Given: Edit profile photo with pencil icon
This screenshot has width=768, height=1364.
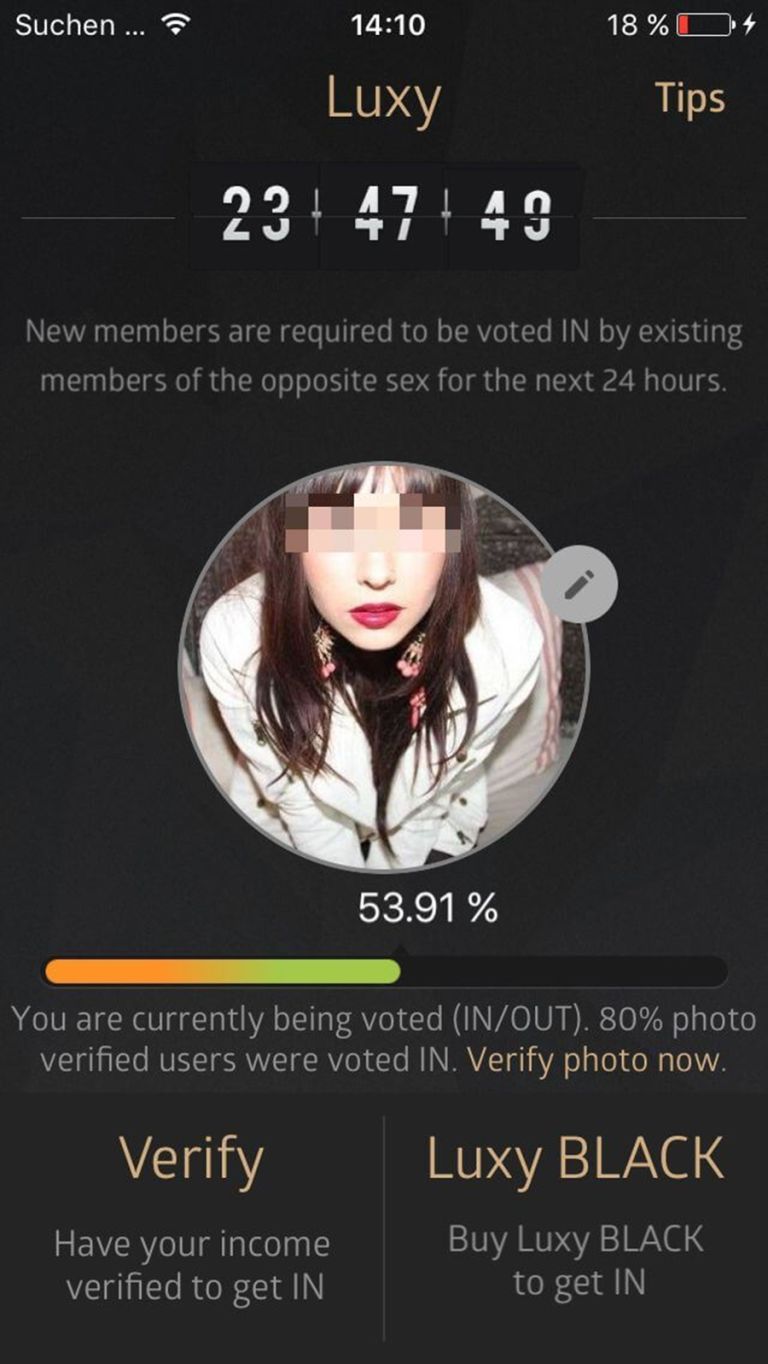Looking at the screenshot, I should click(579, 585).
